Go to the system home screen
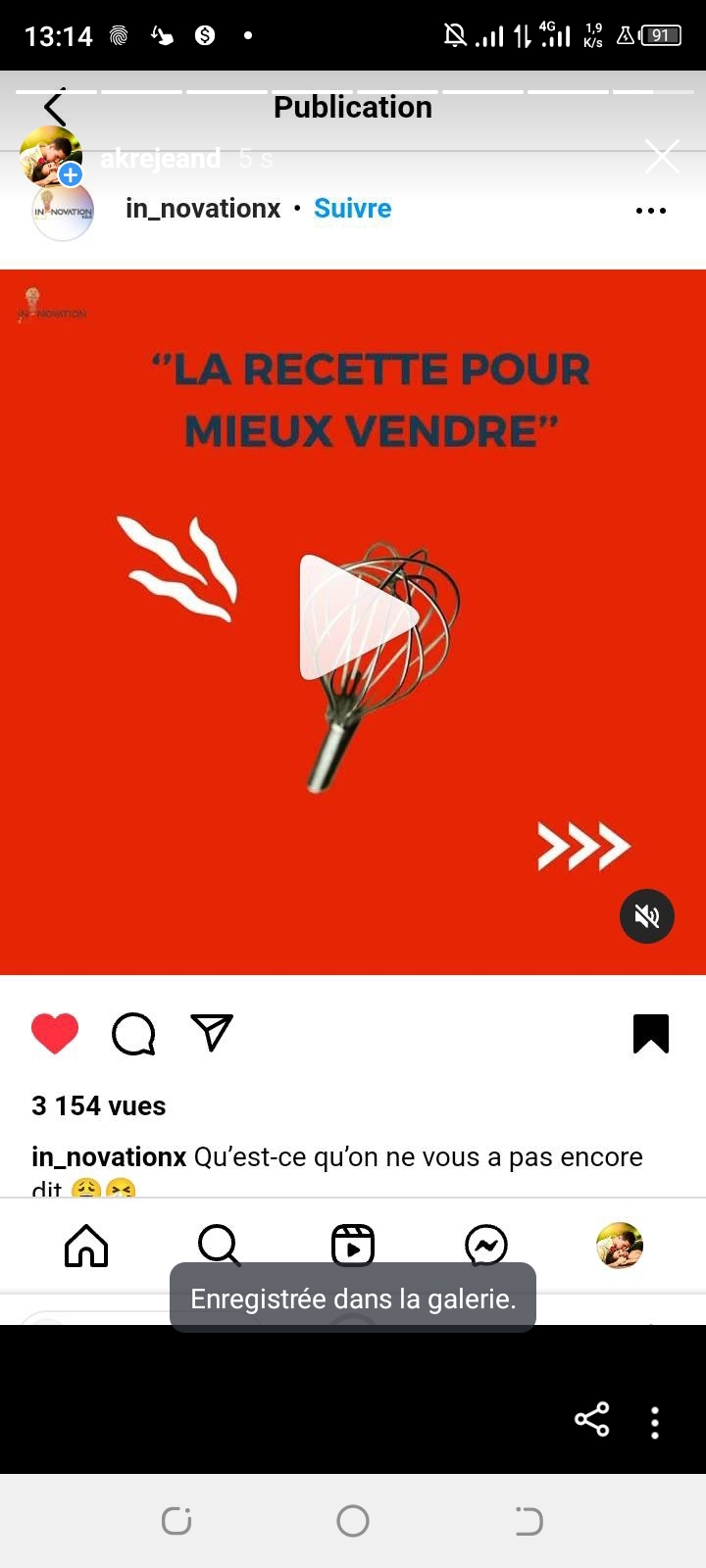706x1568 pixels. pyautogui.click(x=353, y=1521)
